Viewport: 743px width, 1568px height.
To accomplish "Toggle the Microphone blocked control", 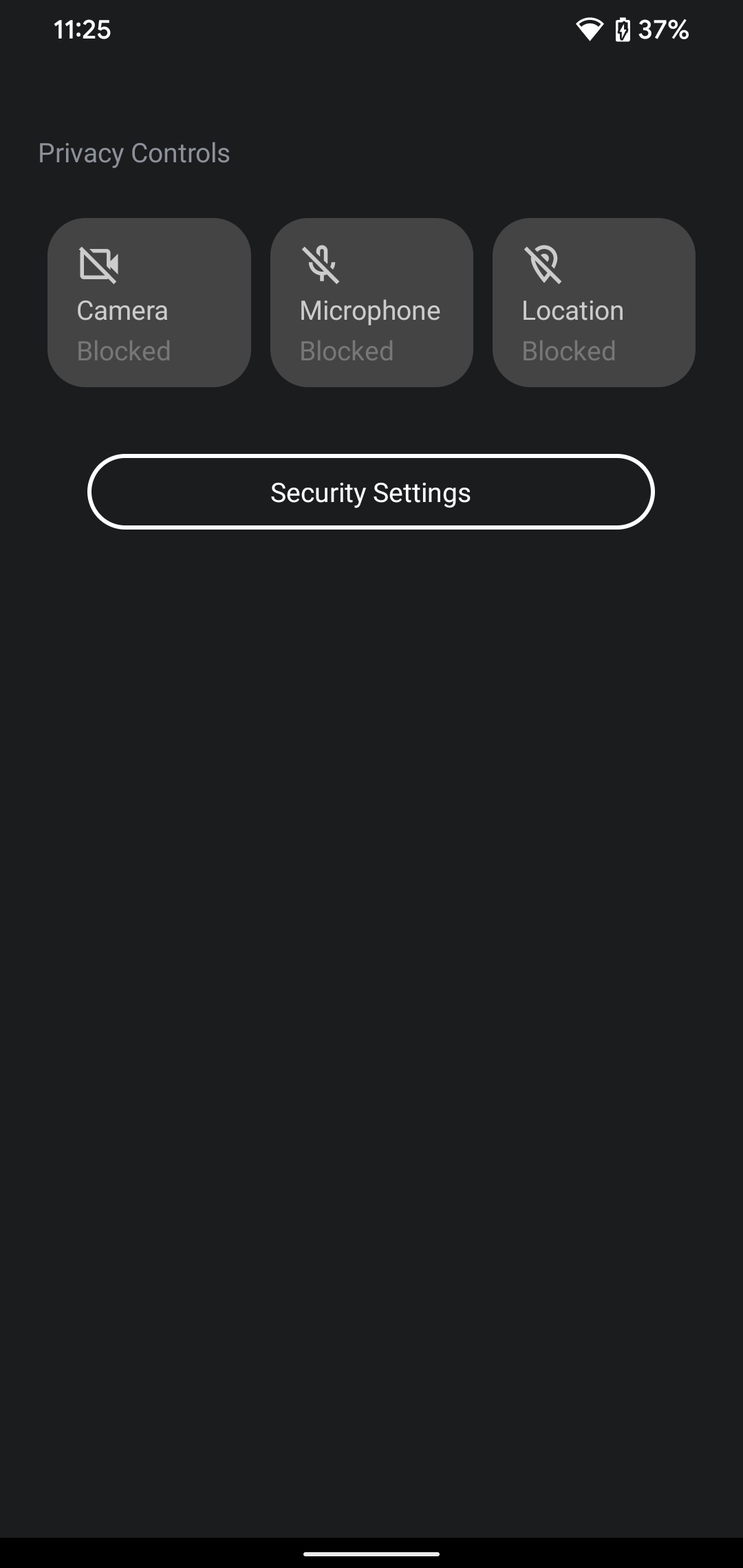I will (x=371, y=303).
